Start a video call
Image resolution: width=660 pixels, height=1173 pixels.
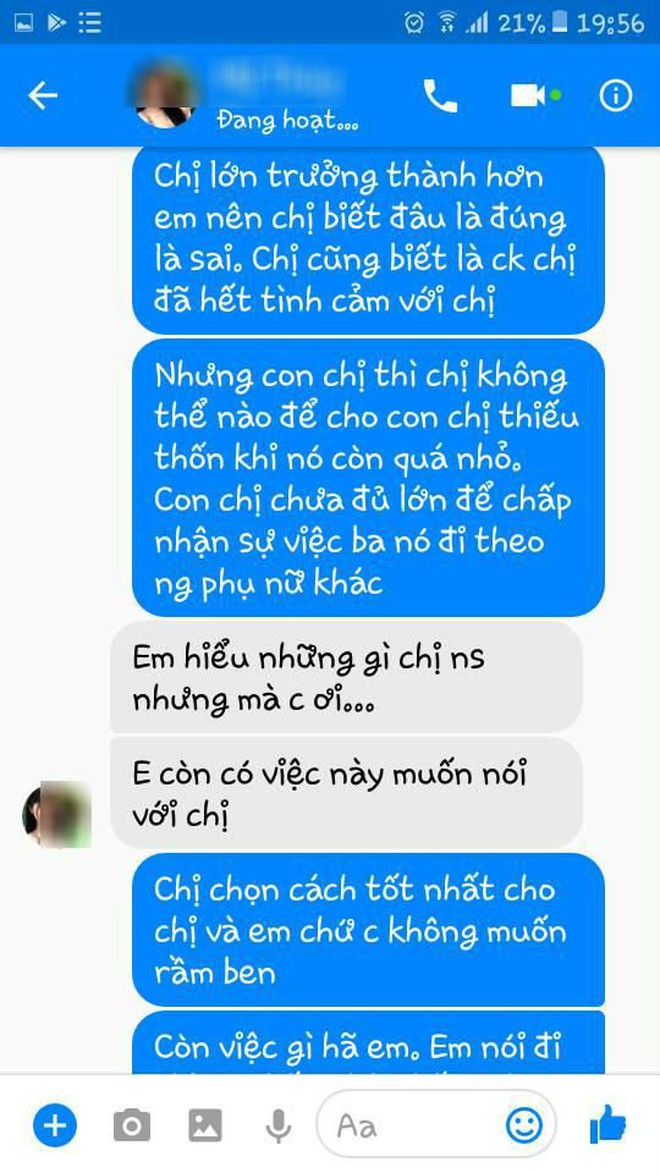(x=531, y=96)
